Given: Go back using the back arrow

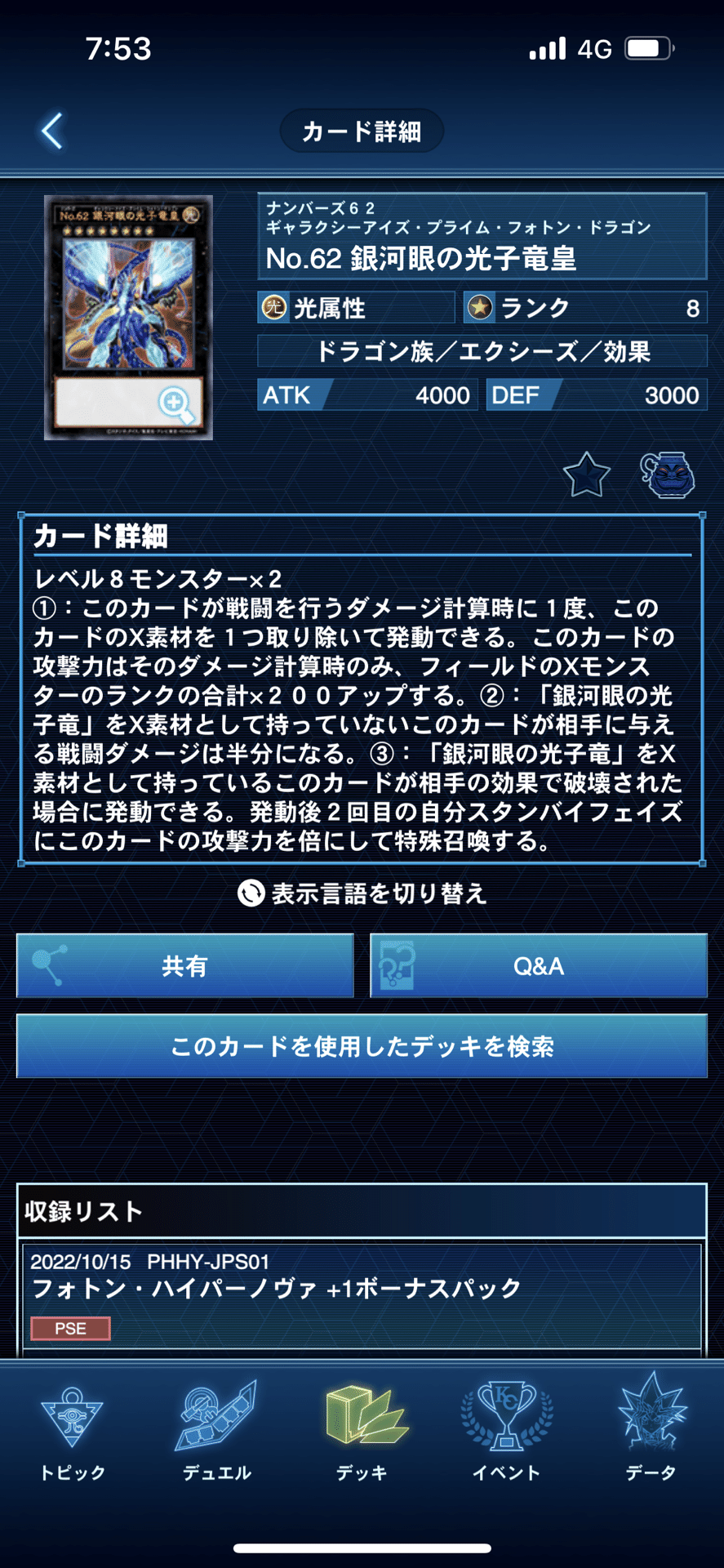Looking at the screenshot, I should click(52, 131).
